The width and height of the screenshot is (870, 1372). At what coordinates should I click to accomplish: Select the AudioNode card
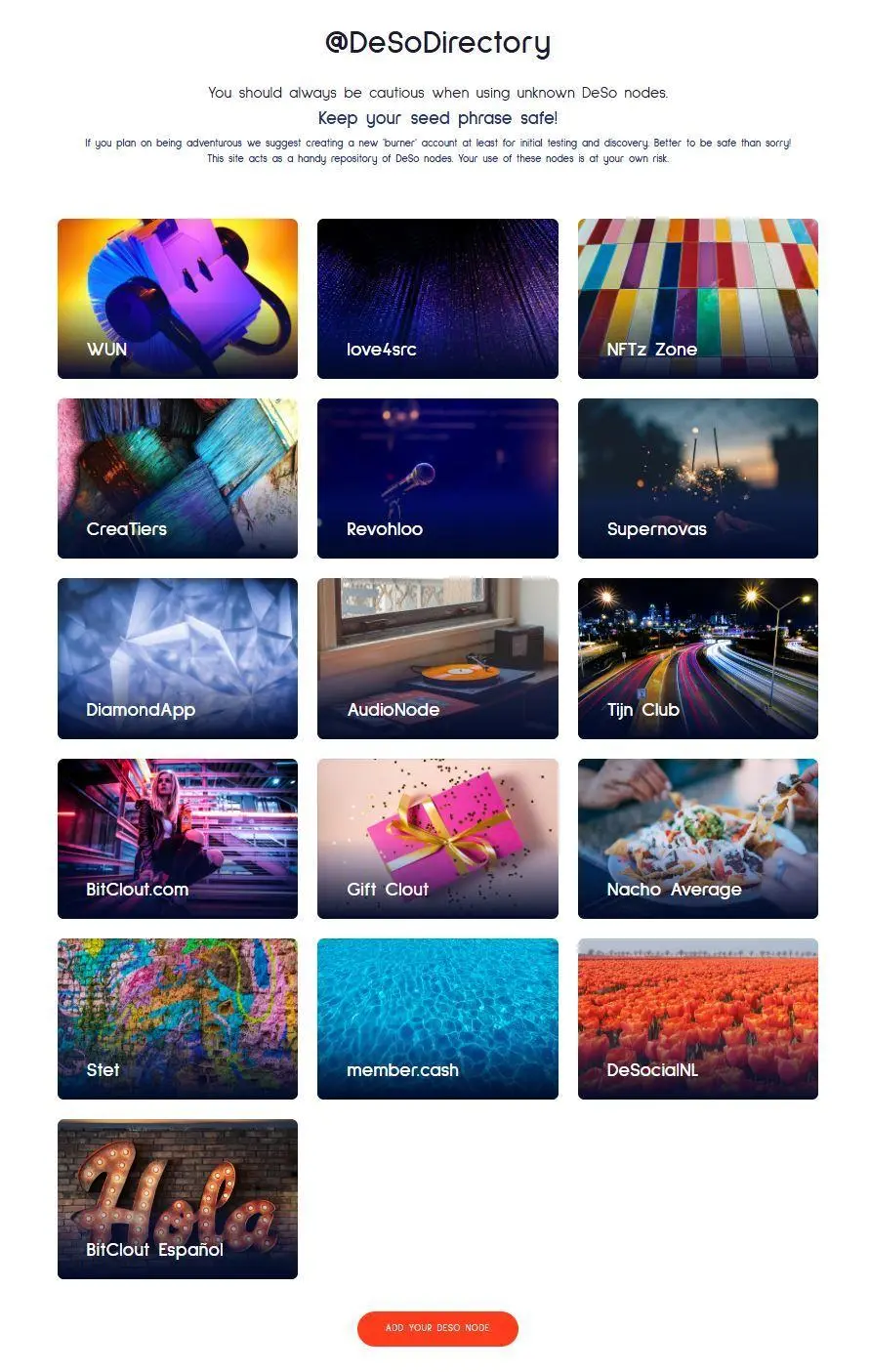[x=437, y=659]
